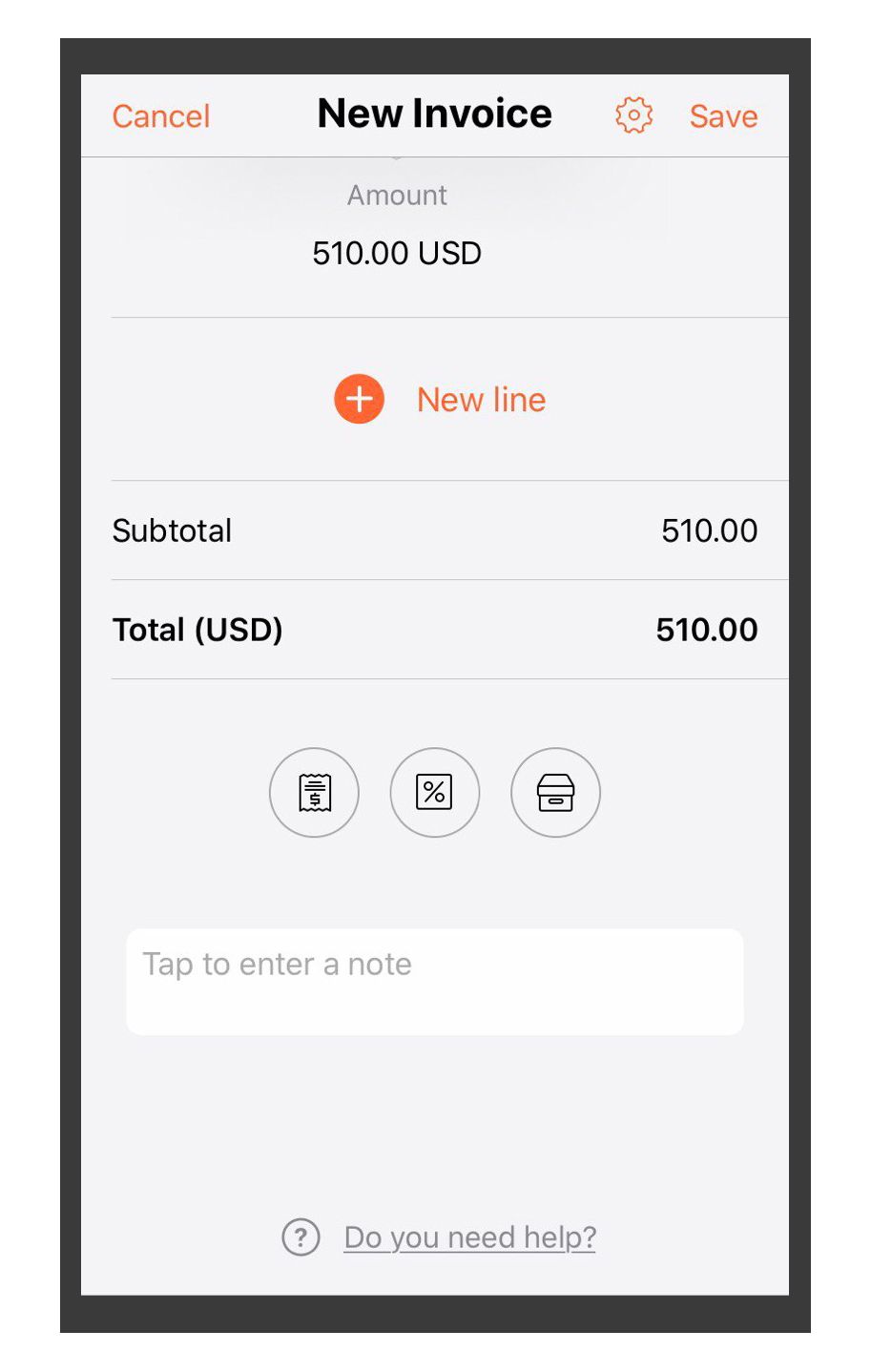
Task: Tap the receipt icon button
Action: click(x=314, y=793)
